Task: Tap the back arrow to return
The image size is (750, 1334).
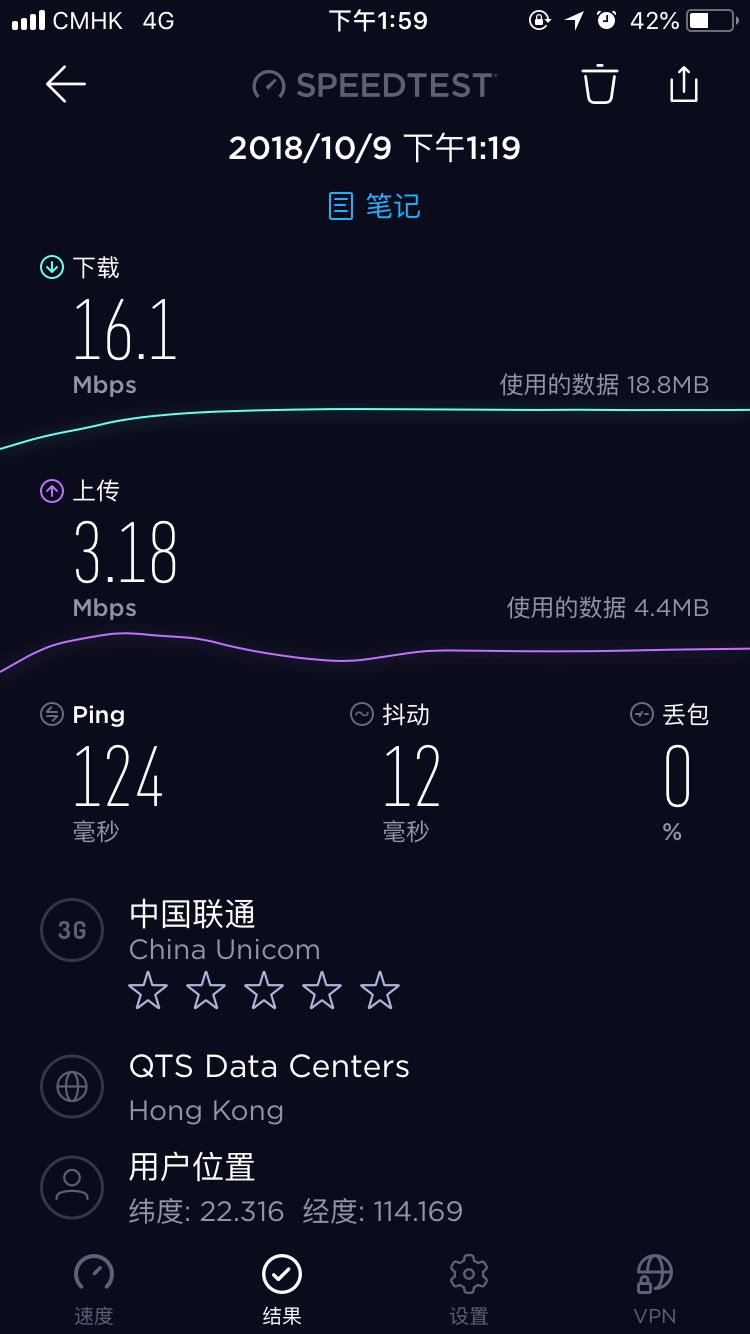Action: (64, 85)
